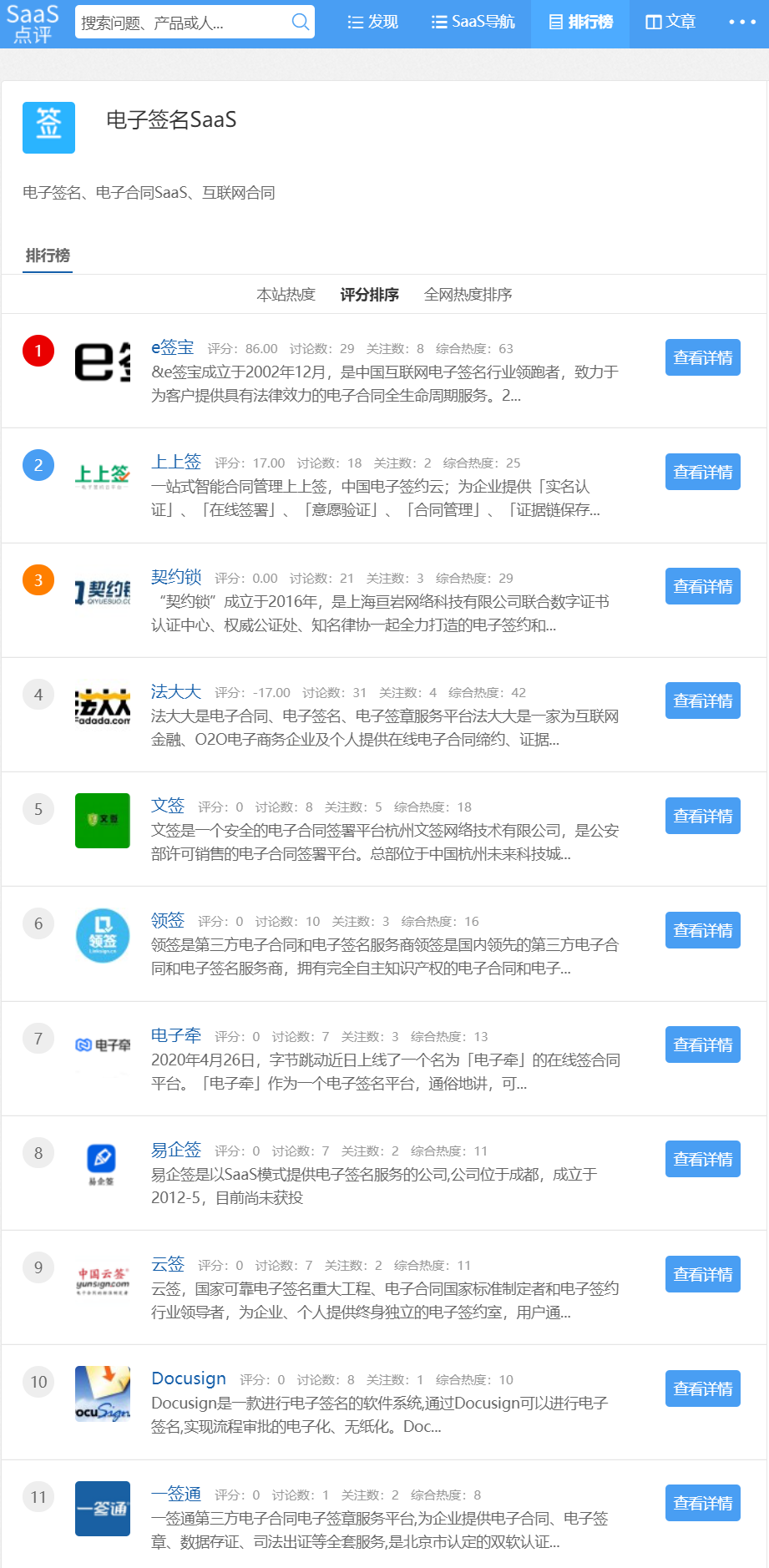Viewport: 769px width, 1568px height.
Task: Open the 发现 menu
Action: [x=372, y=22]
